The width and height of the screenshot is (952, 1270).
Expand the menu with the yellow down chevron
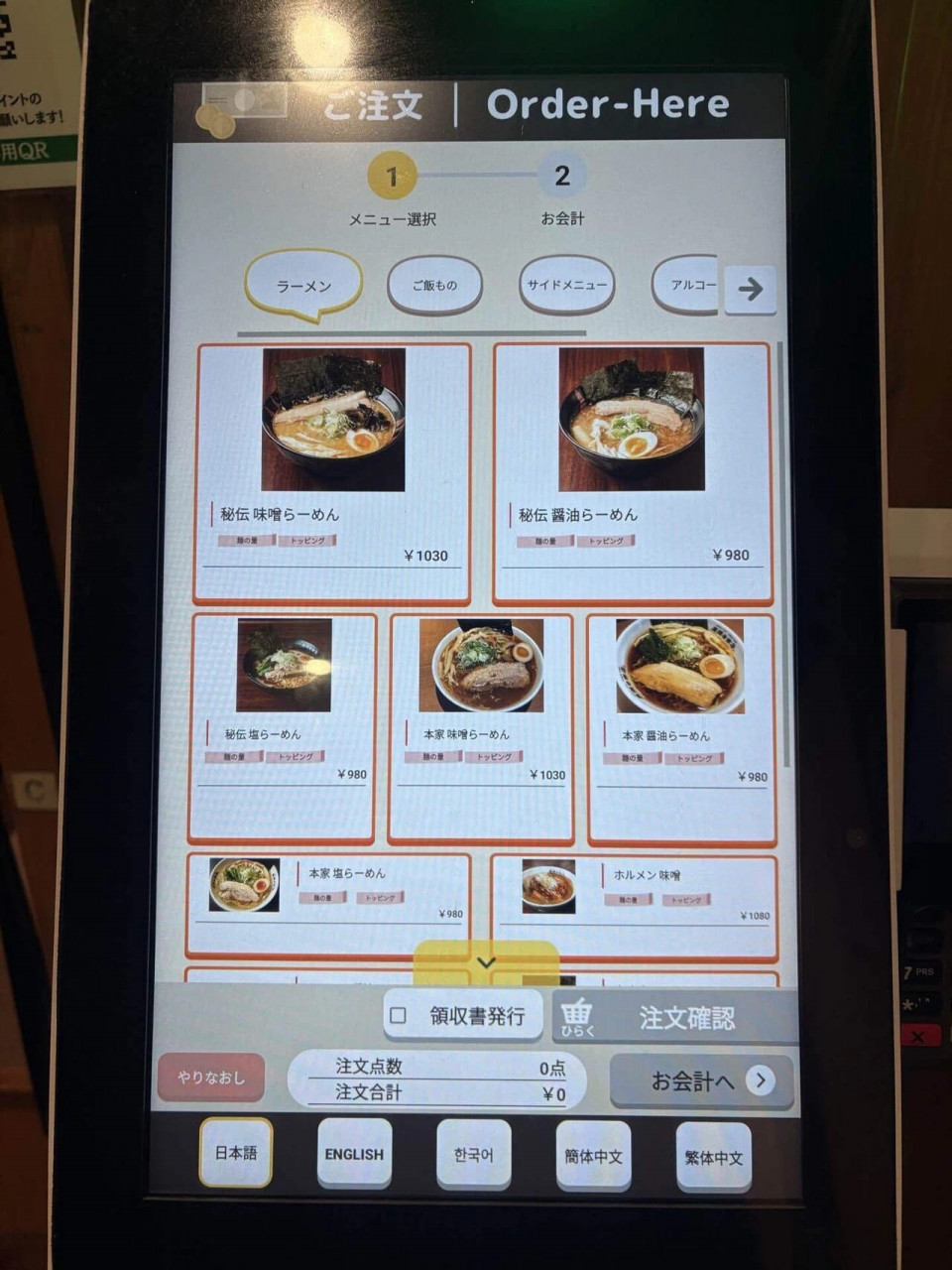tap(486, 962)
